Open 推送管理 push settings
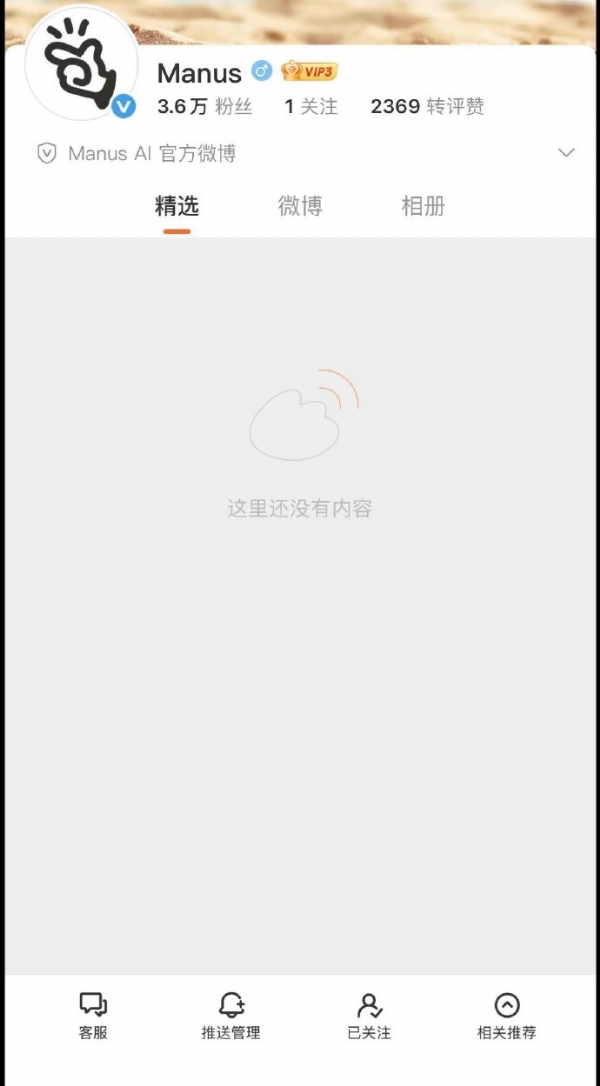This screenshot has width=600, height=1086. tap(231, 1015)
